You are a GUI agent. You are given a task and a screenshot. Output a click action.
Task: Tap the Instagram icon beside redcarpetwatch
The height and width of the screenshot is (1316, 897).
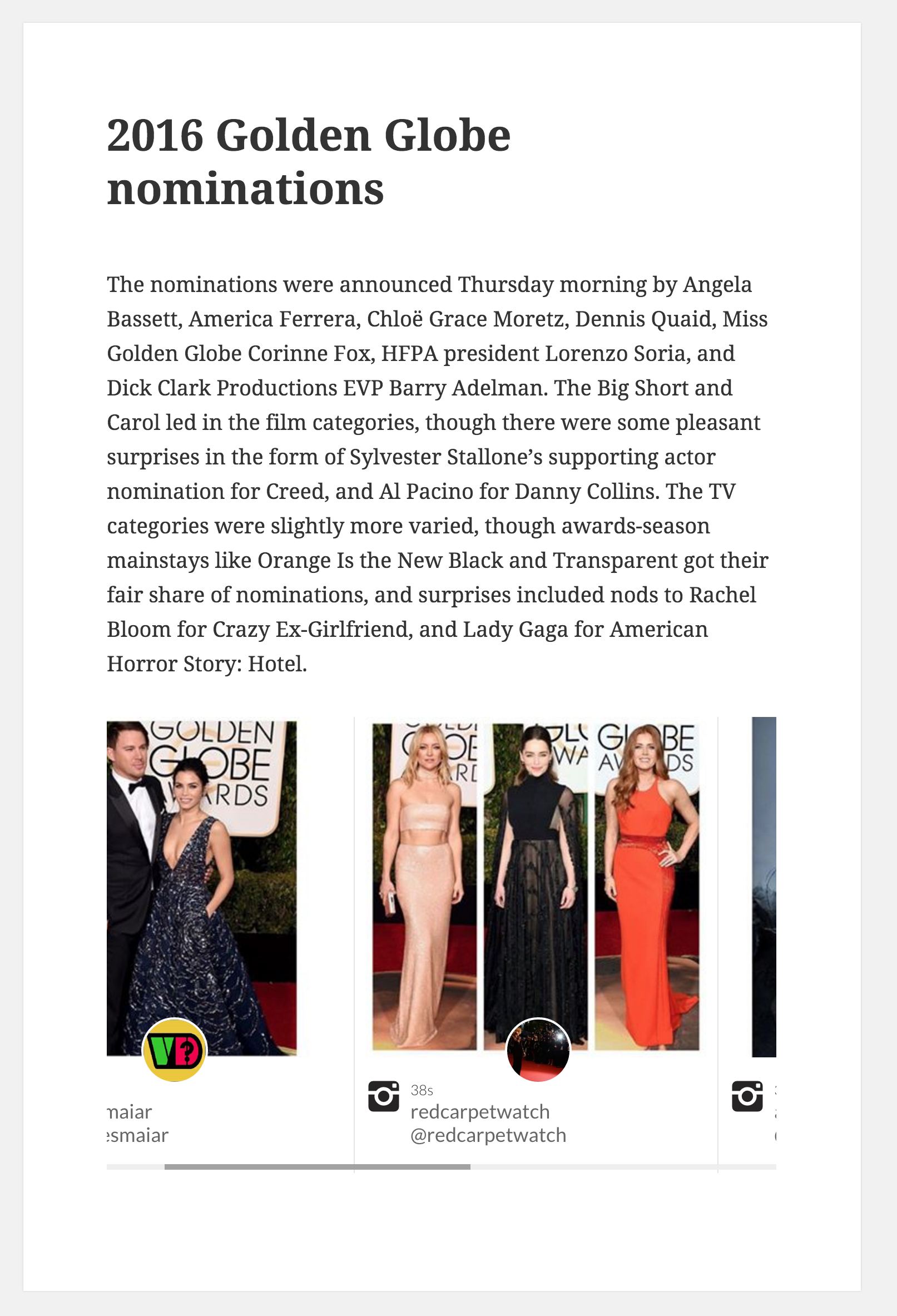click(x=383, y=1096)
